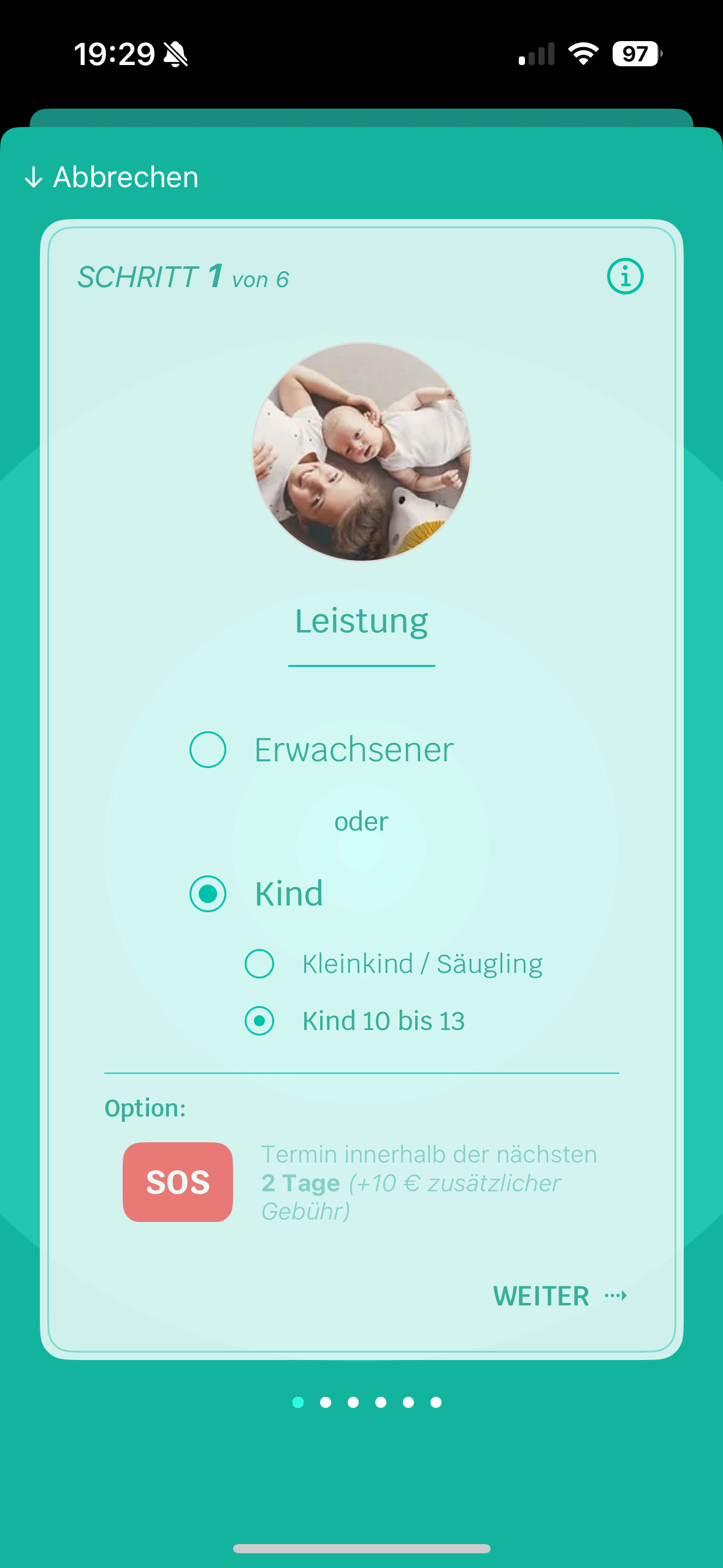Viewport: 723px width, 1568px height.
Task: Select the Kind radio button
Action: click(x=208, y=894)
